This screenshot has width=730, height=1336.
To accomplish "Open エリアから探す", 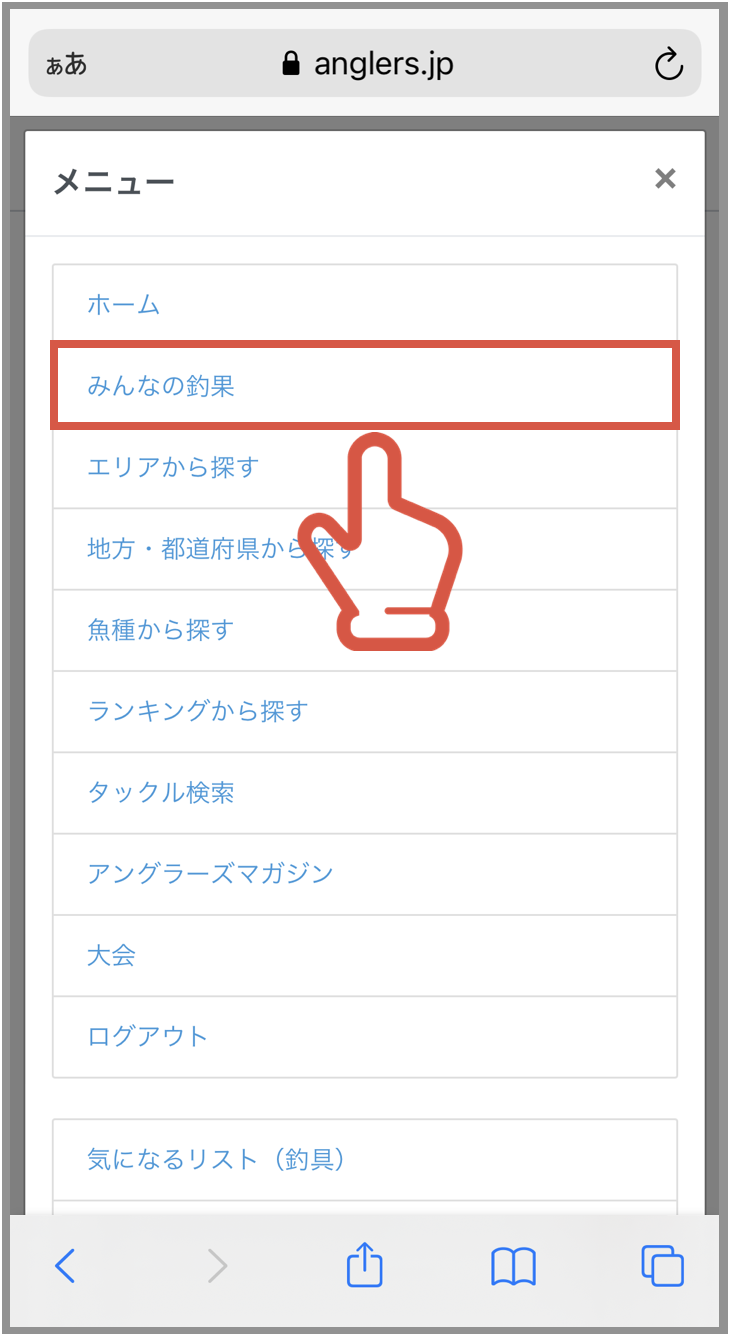I will (365, 467).
